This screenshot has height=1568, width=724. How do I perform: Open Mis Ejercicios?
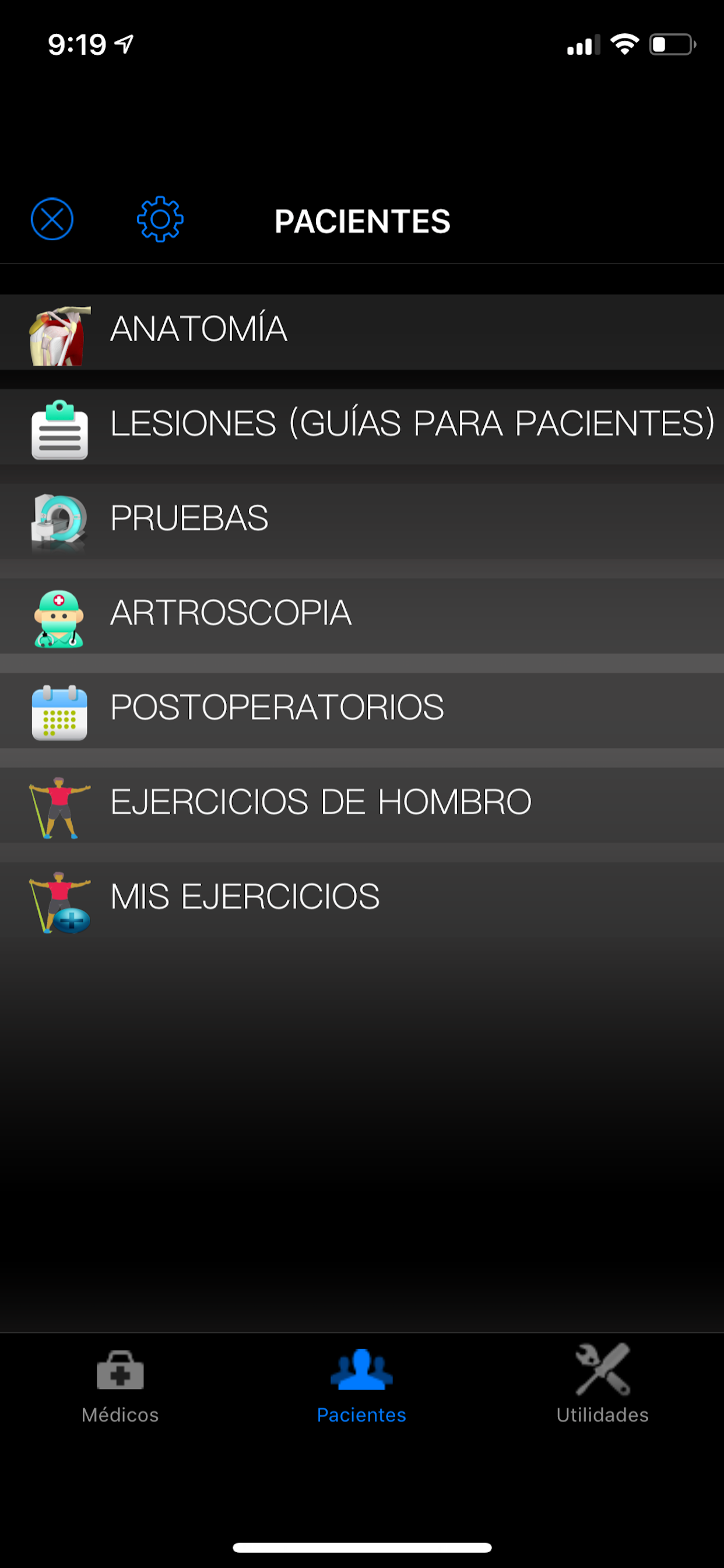click(x=362, y=899)
